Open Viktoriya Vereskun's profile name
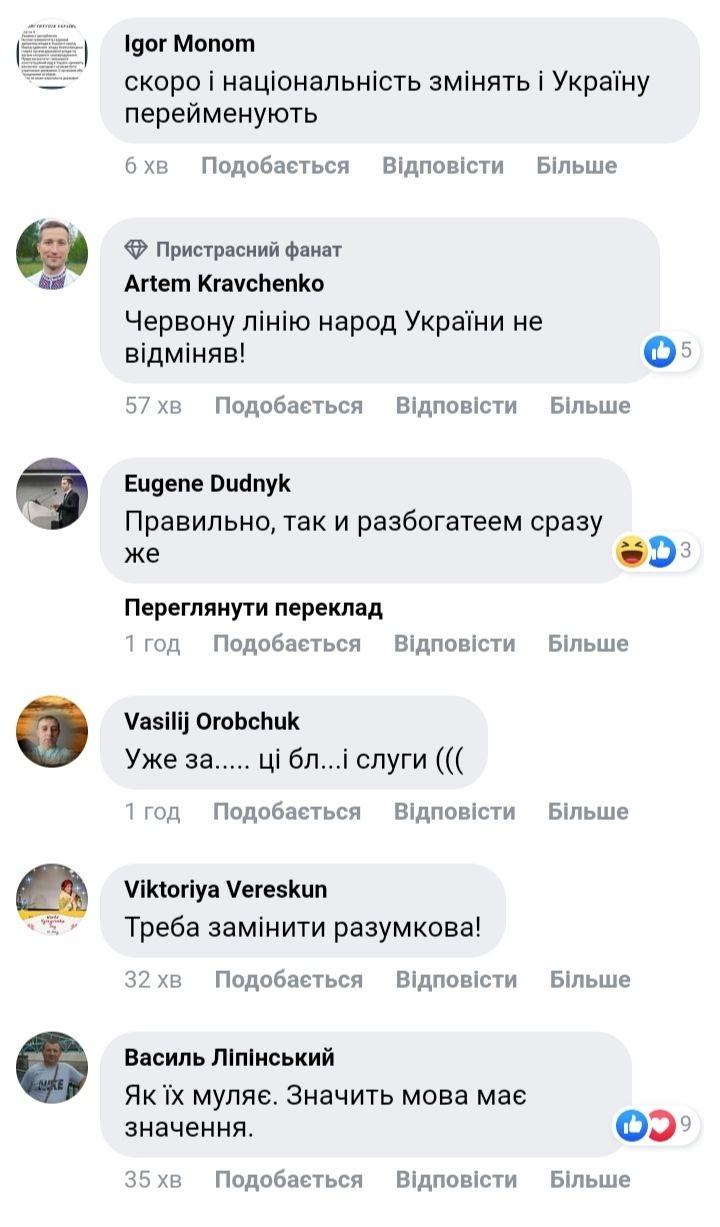 [x=225, y=890]
